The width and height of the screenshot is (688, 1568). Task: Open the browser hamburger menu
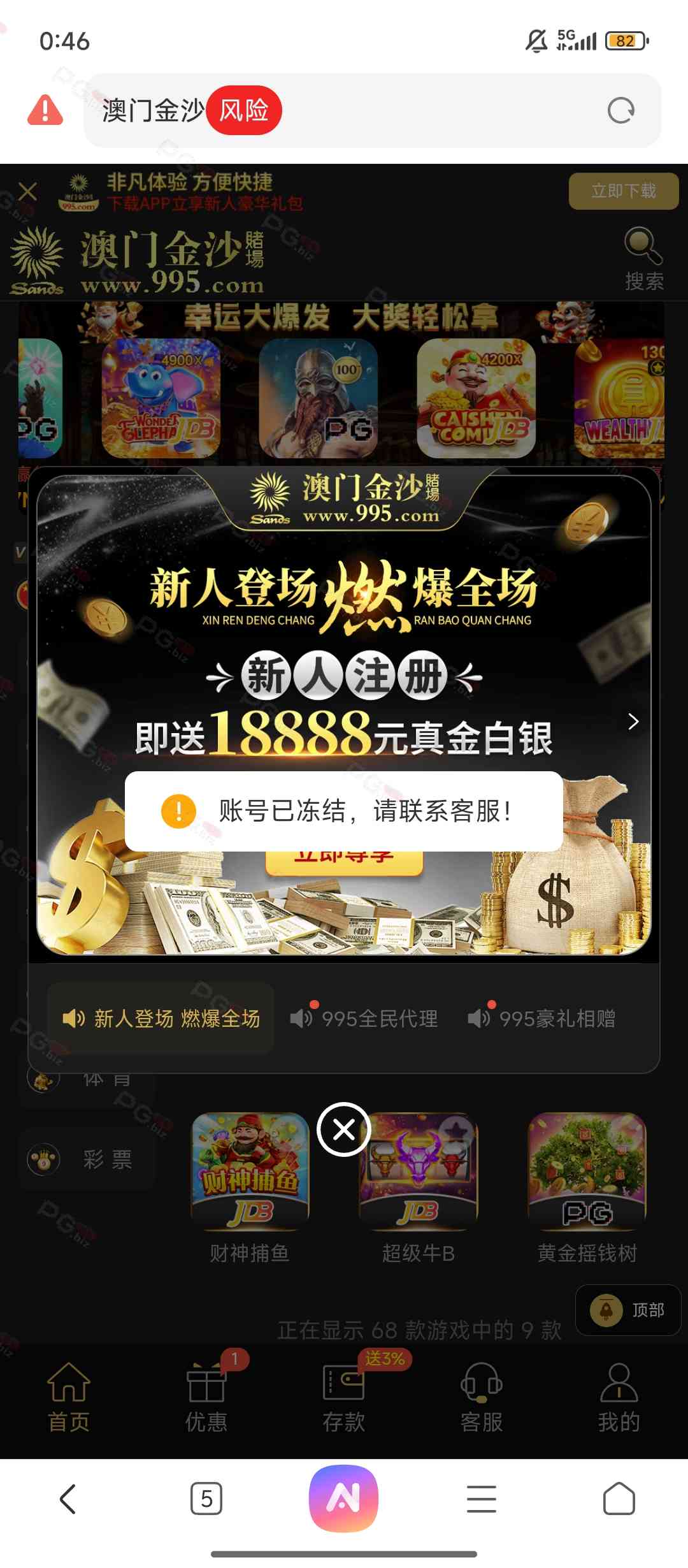482,1499
